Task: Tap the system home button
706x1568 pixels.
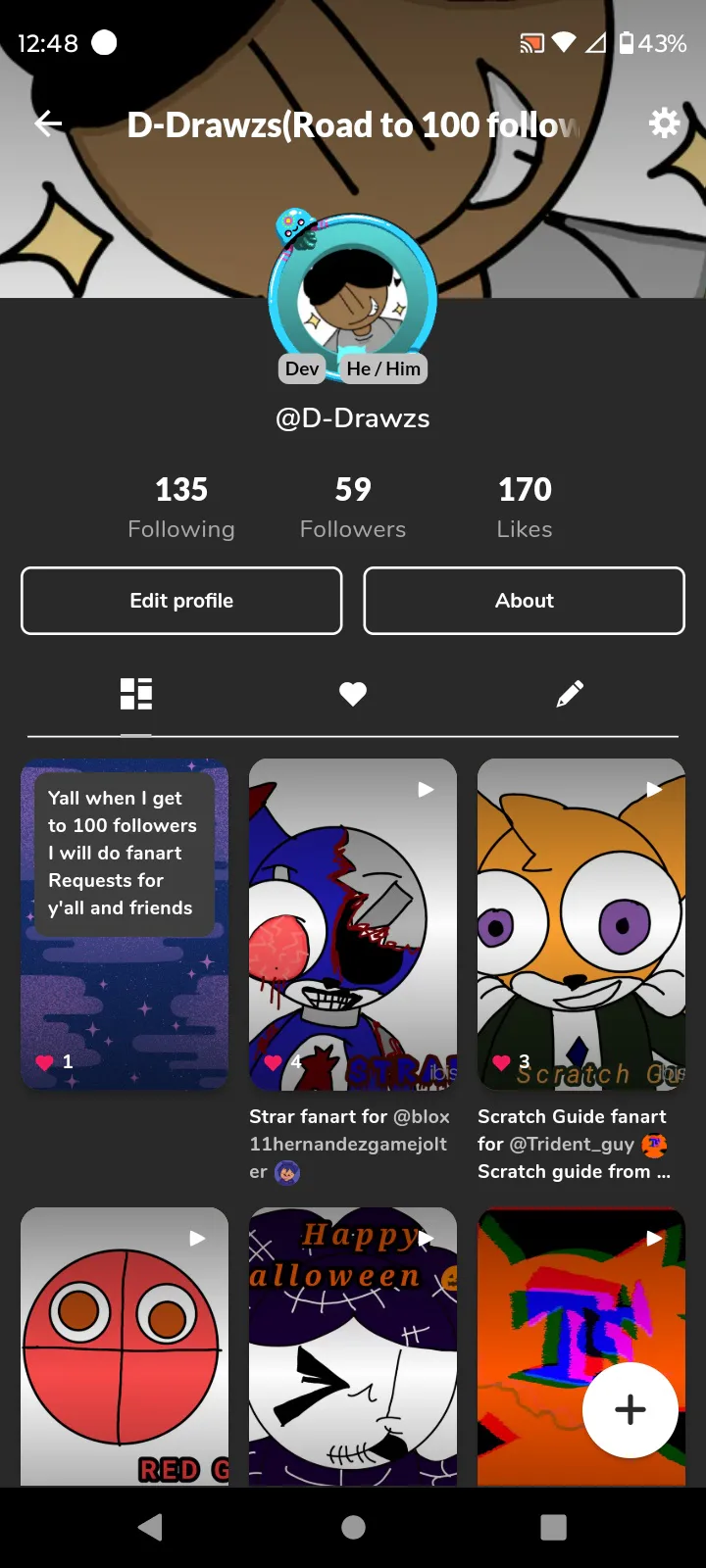Action: pos(353,1527)
